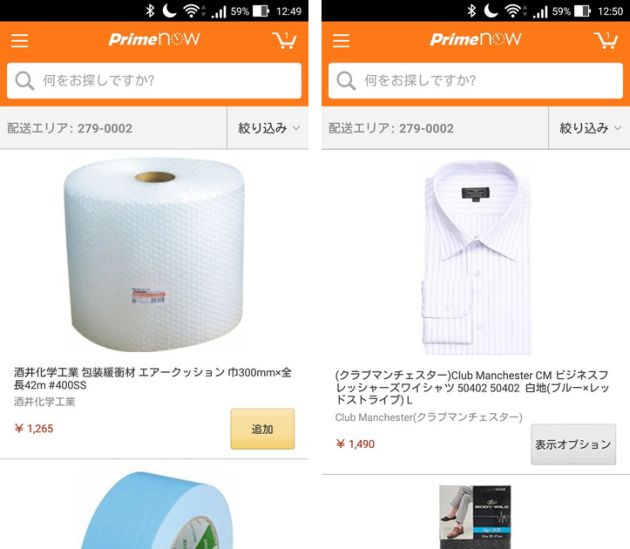Tap 表示オプション for the Club Manchester shirt
Screen dimensions: 630x549
(x=573, y=445)
